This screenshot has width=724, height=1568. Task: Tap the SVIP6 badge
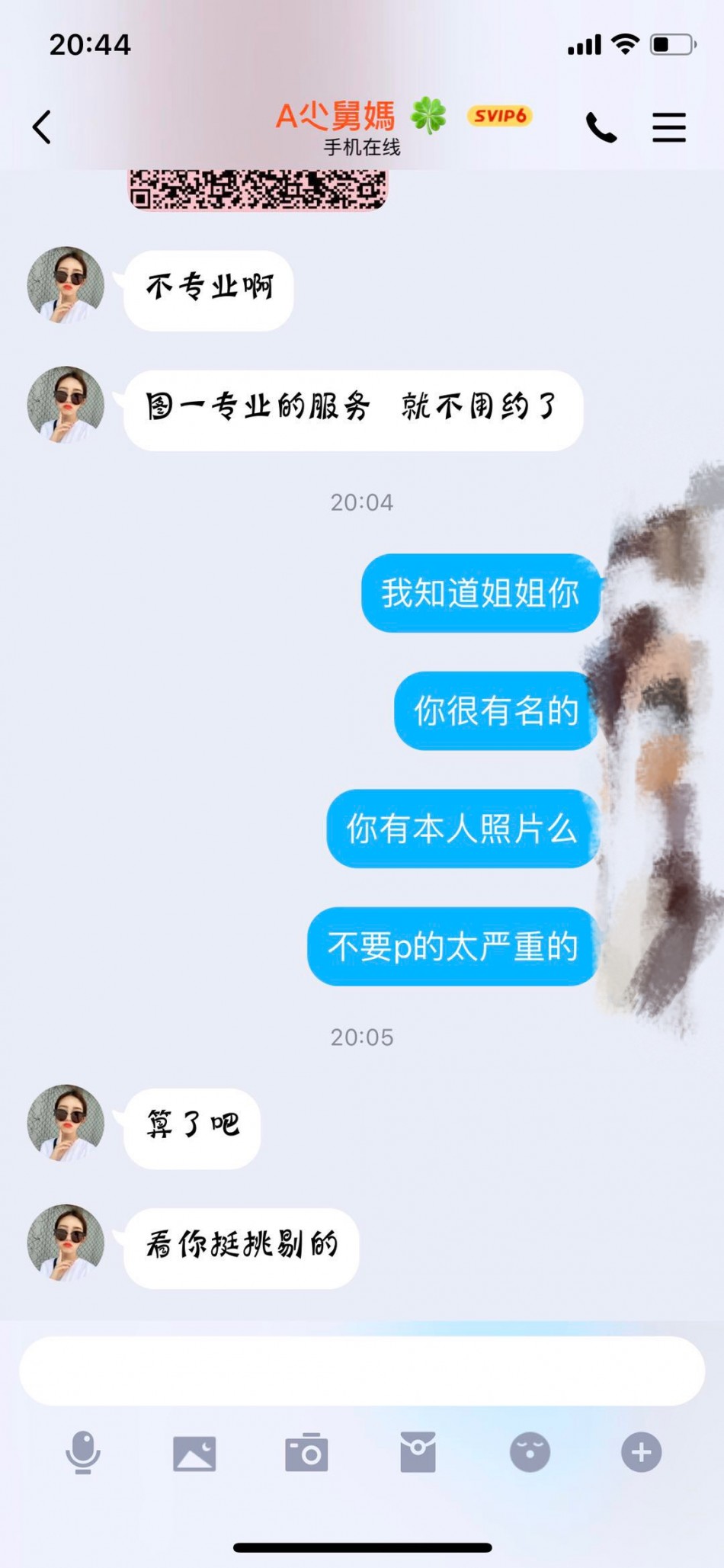point(499,116)
